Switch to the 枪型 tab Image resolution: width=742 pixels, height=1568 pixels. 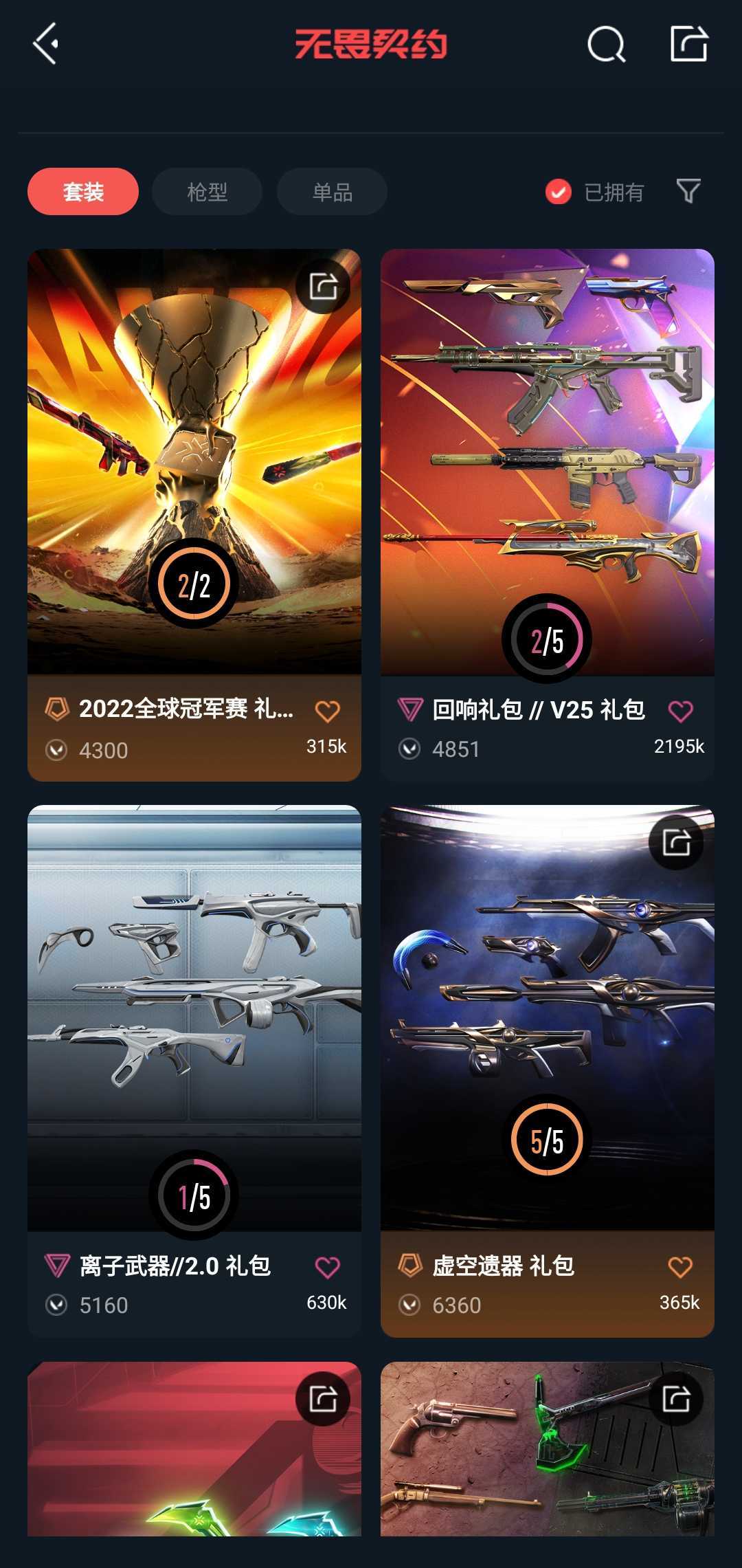pyautogui.click(x=207, y=192)
